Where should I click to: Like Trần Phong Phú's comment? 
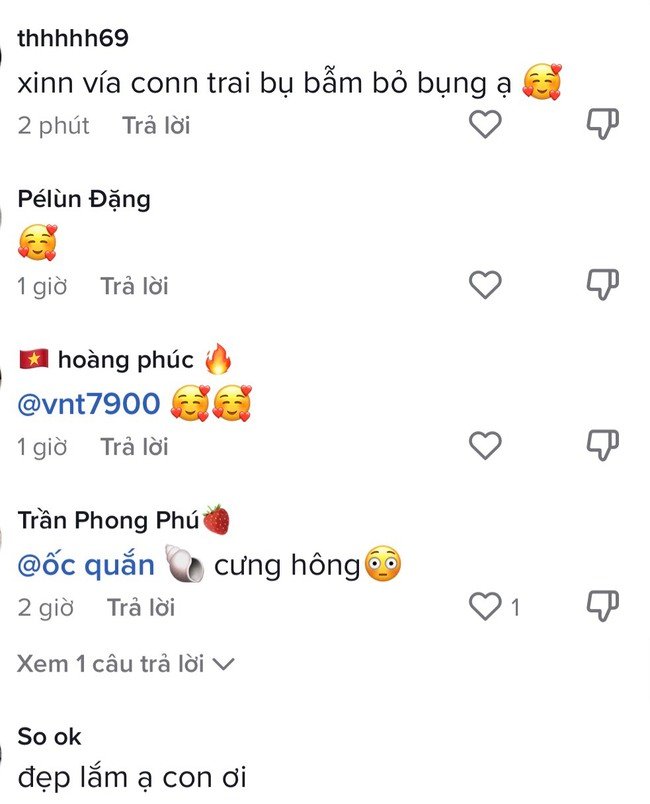click(x=485, y=606)
